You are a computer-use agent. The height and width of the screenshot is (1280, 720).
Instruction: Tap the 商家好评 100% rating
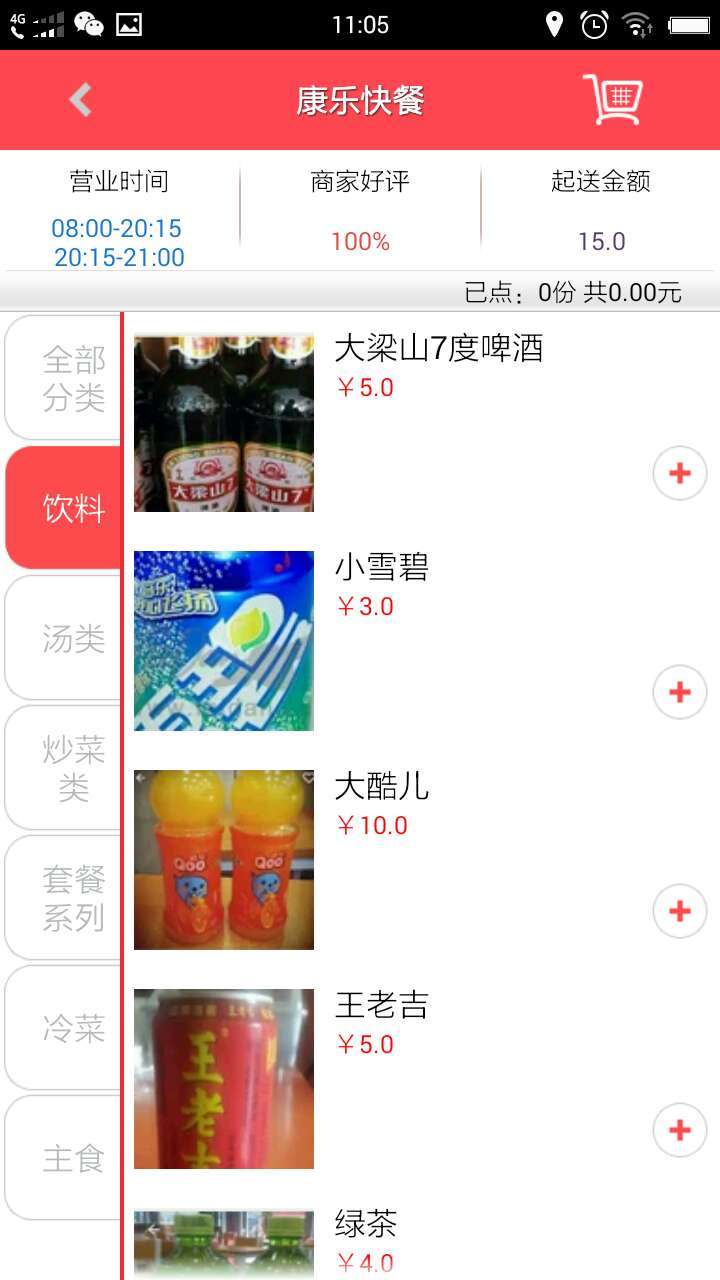[359, 240]
